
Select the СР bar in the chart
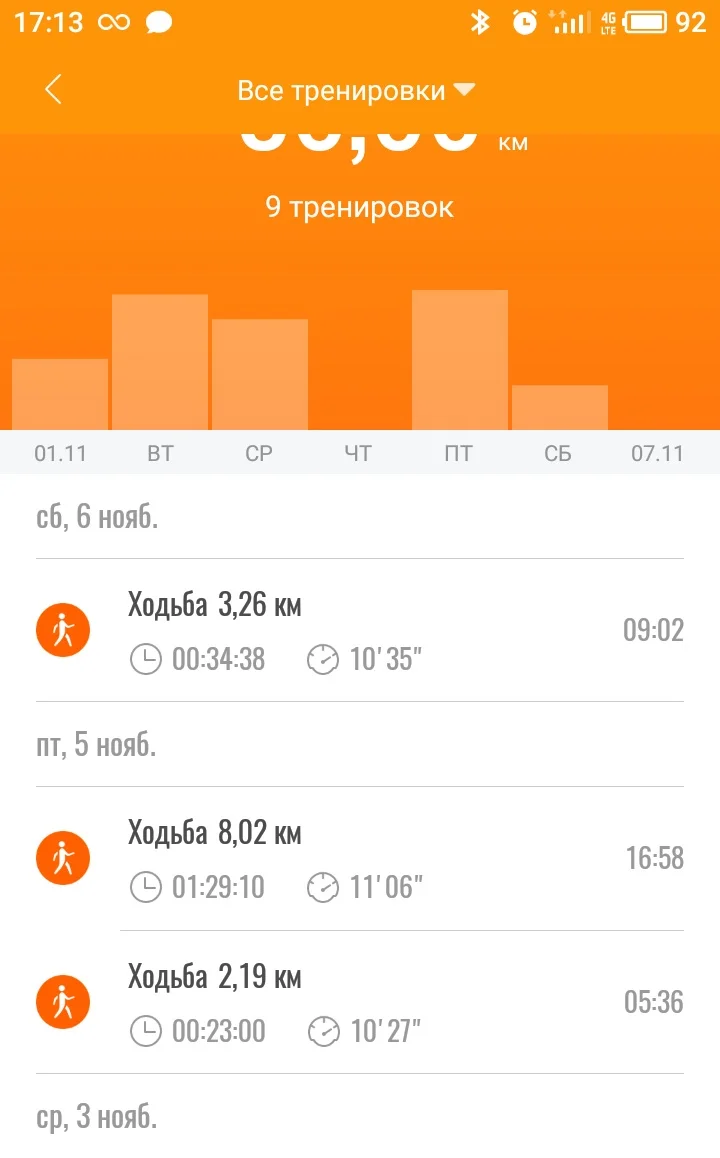pos(260,375)
